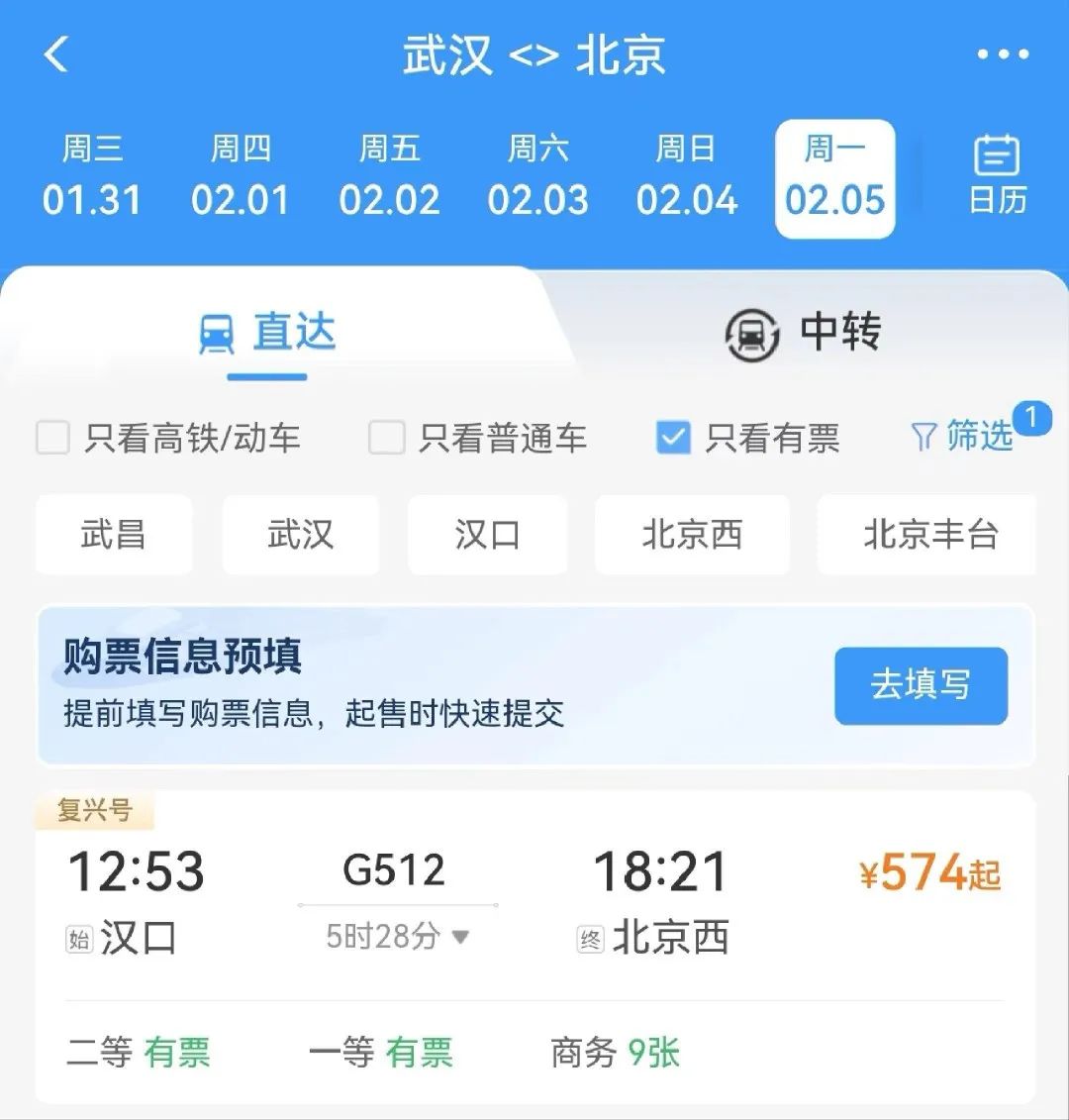Switch to the 中转 transfer tab
Screen dimensions: 1069x1120
[804, 333]
